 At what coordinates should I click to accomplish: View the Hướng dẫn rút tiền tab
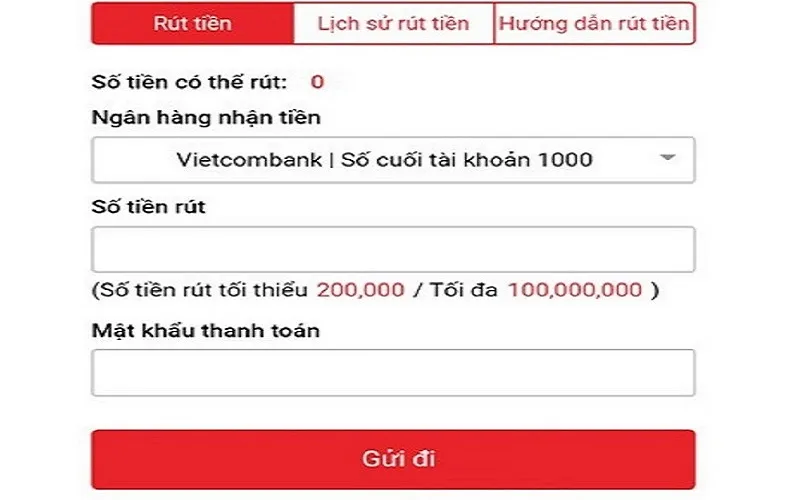594,24
